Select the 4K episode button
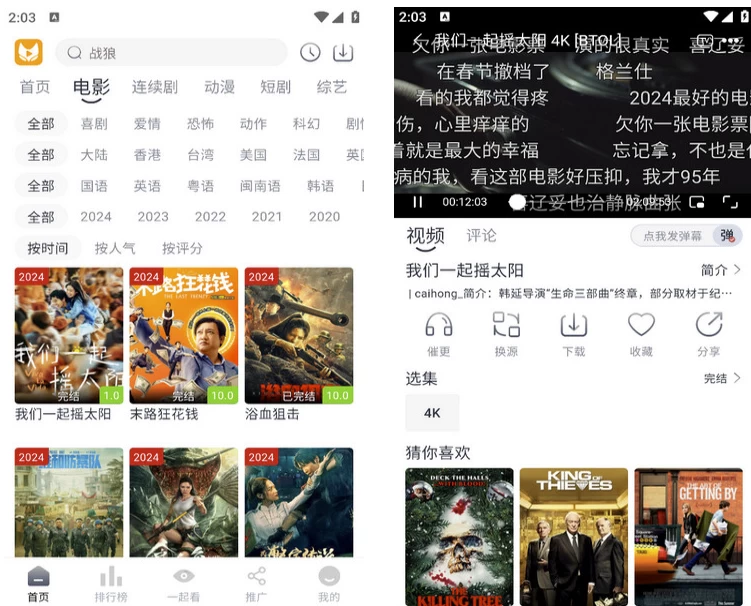 click(x=432, y=413)
